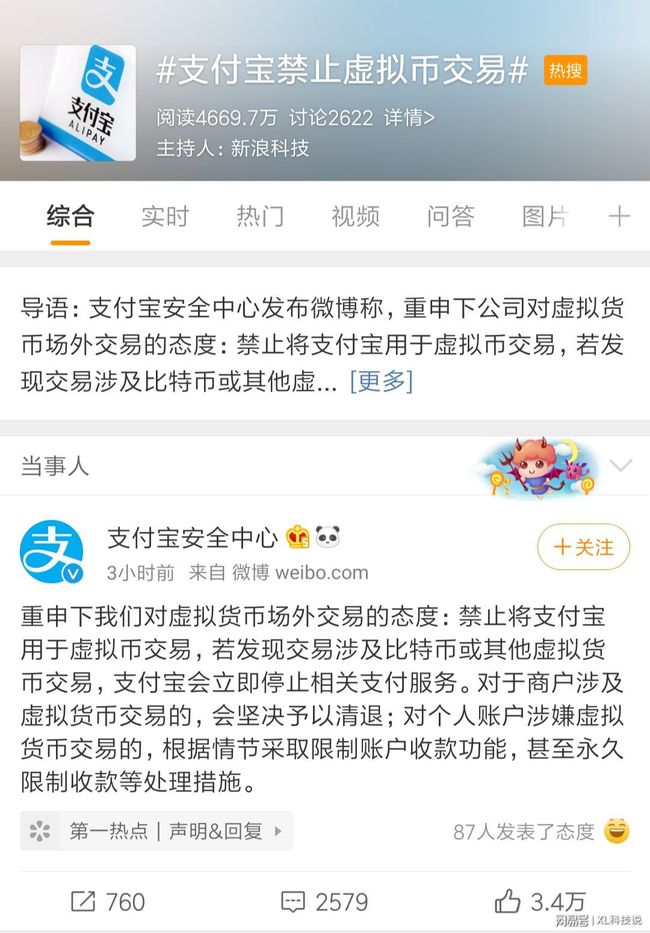This screenshot has height=933, width=650.
Task: Switch to the 图片 tab
Action: [545, 216]
